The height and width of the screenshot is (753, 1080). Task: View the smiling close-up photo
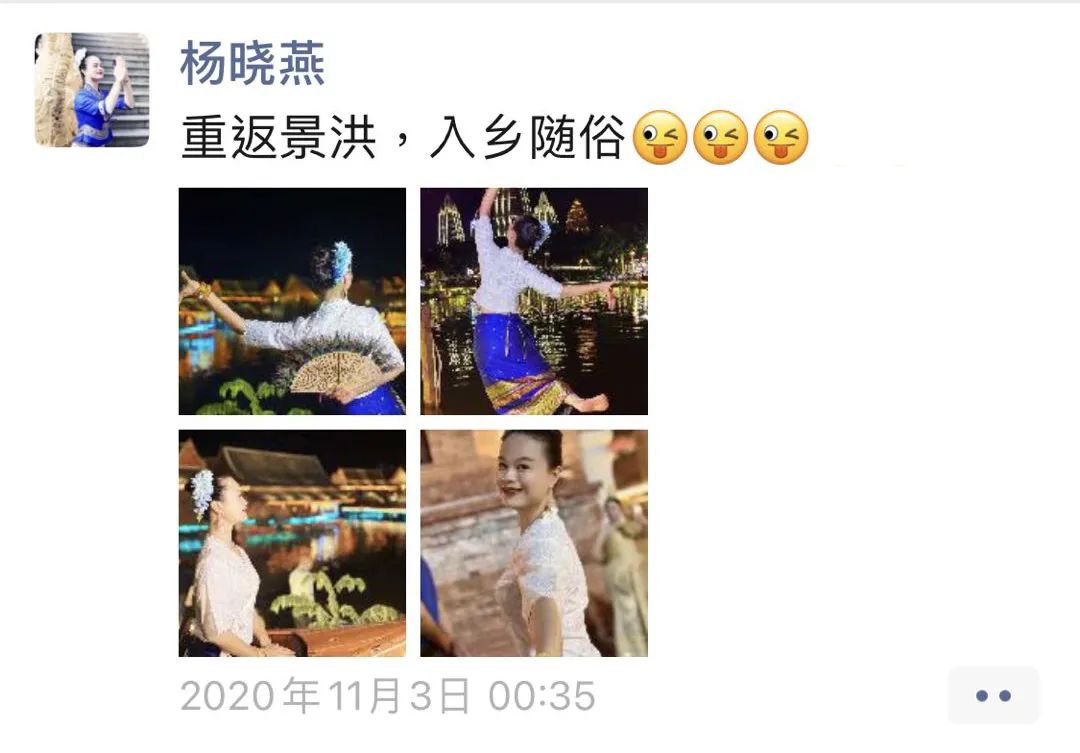pos(534,543)
